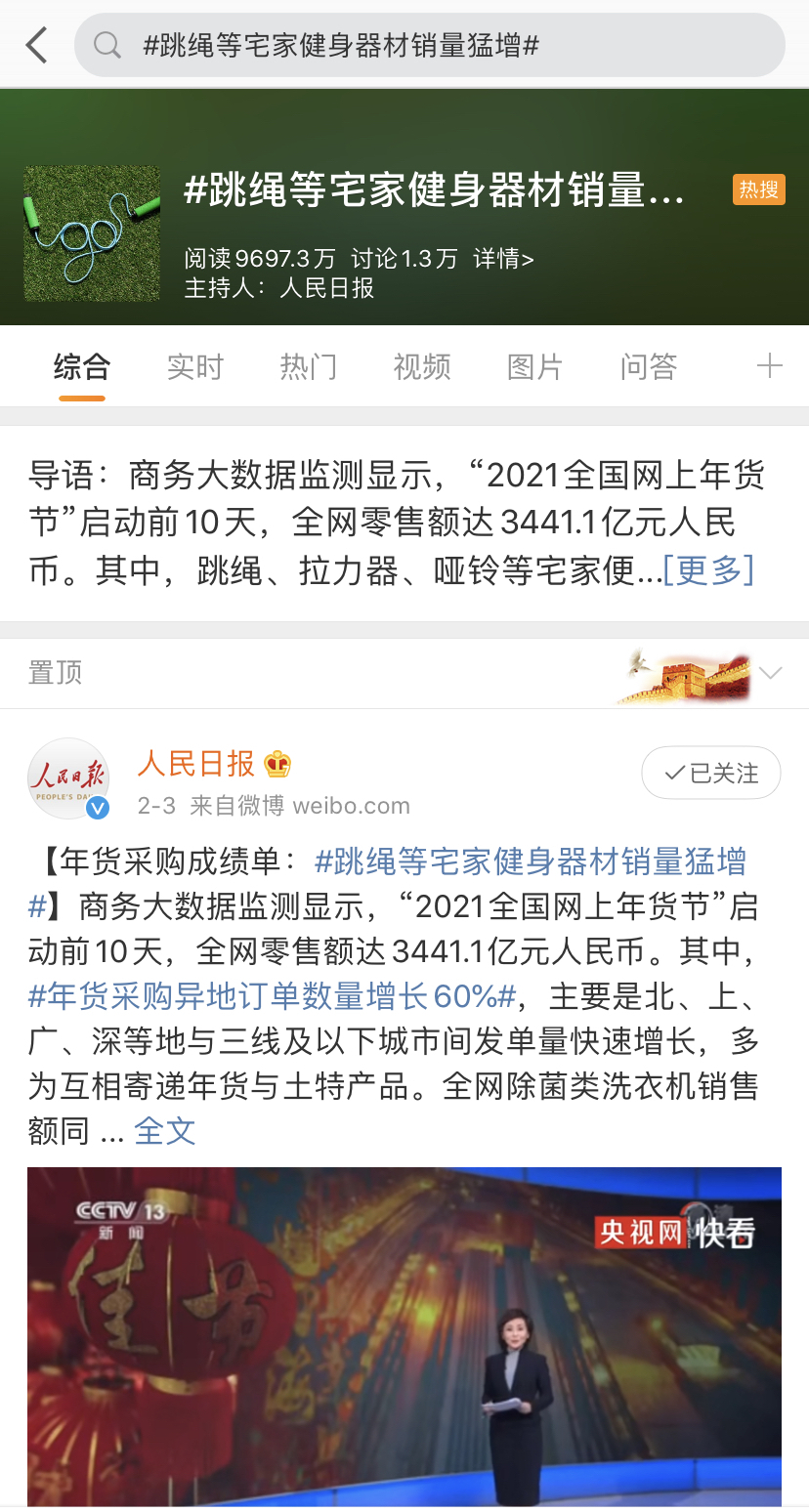Open the 全文 full text link

pyautogui.click(x=165, y=1131)
